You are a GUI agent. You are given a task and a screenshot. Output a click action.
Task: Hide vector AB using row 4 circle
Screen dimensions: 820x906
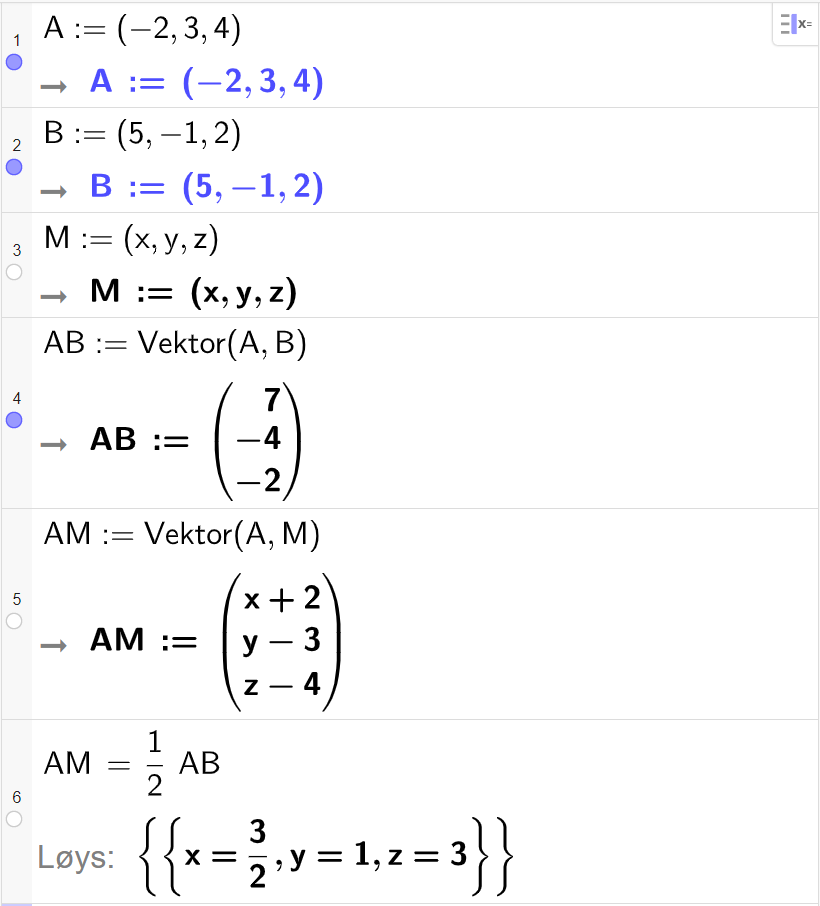pos(14,420)
